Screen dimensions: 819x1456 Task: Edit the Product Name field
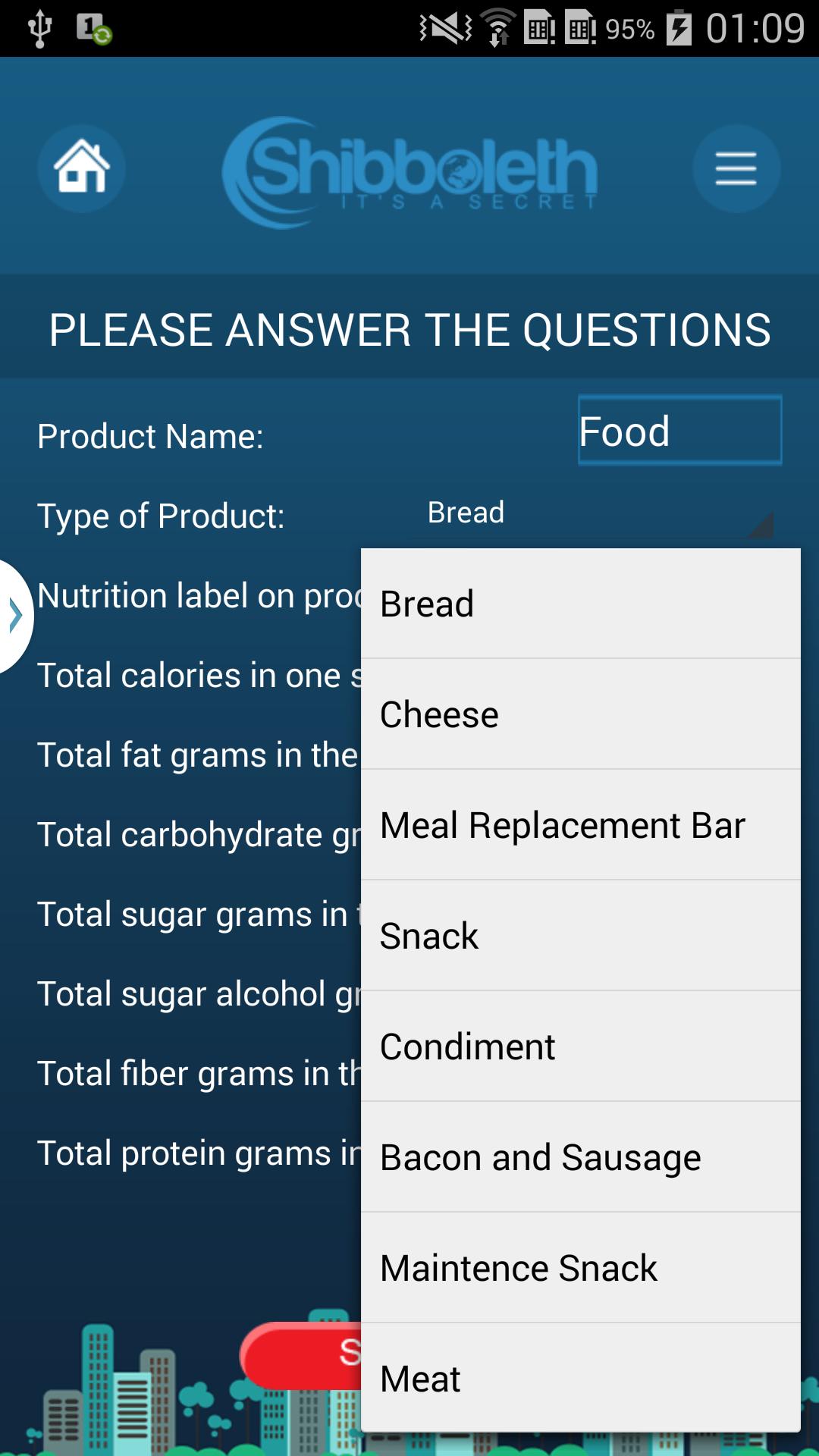click(x=679, y=431)
